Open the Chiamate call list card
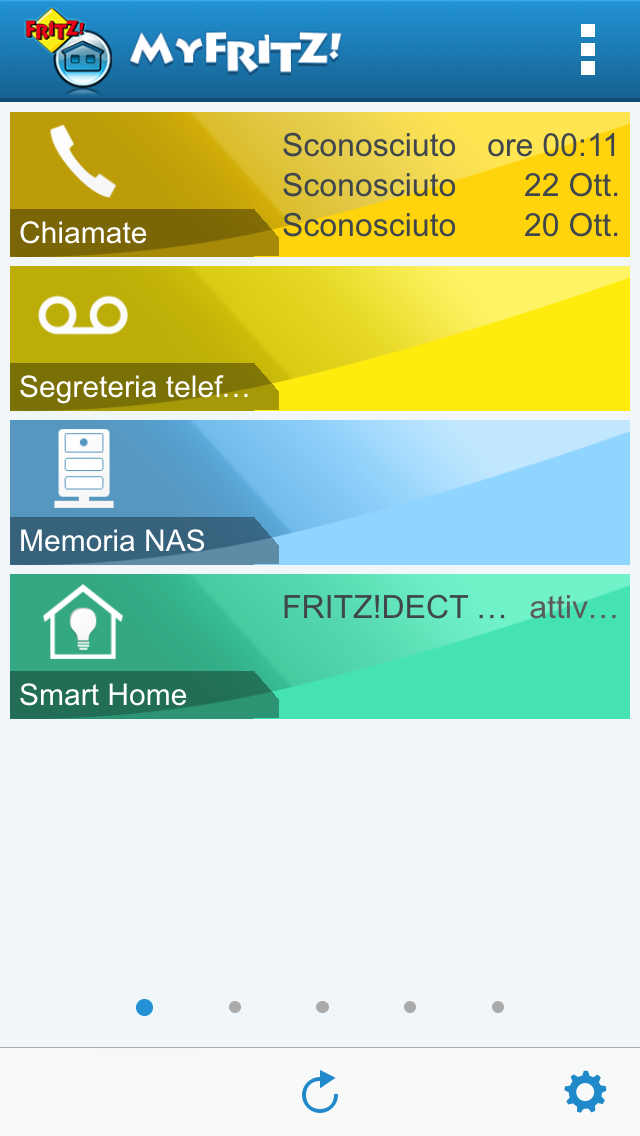This screenshot has width=640, height=1136. tap(320, 185)
